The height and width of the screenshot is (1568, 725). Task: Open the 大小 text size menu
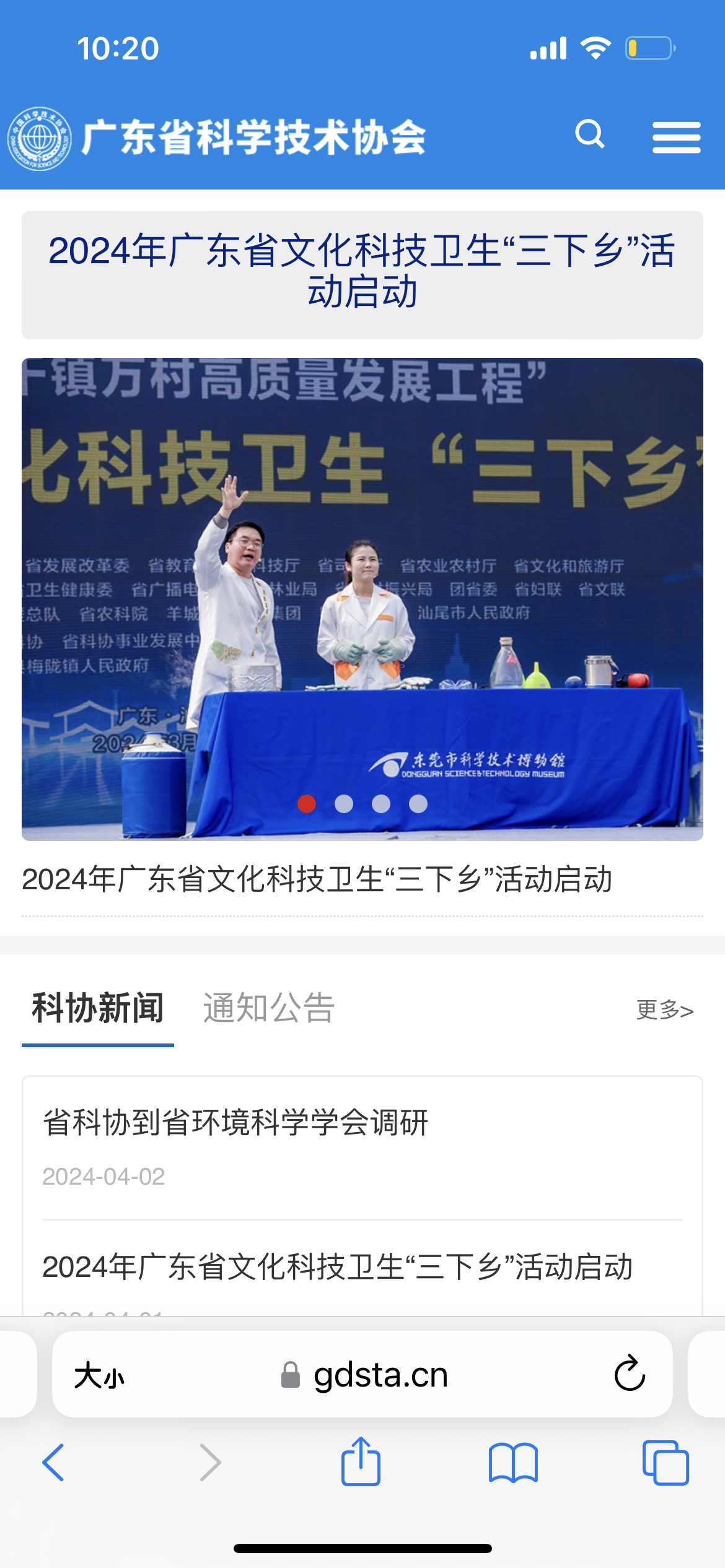[x=99, y=1376]
